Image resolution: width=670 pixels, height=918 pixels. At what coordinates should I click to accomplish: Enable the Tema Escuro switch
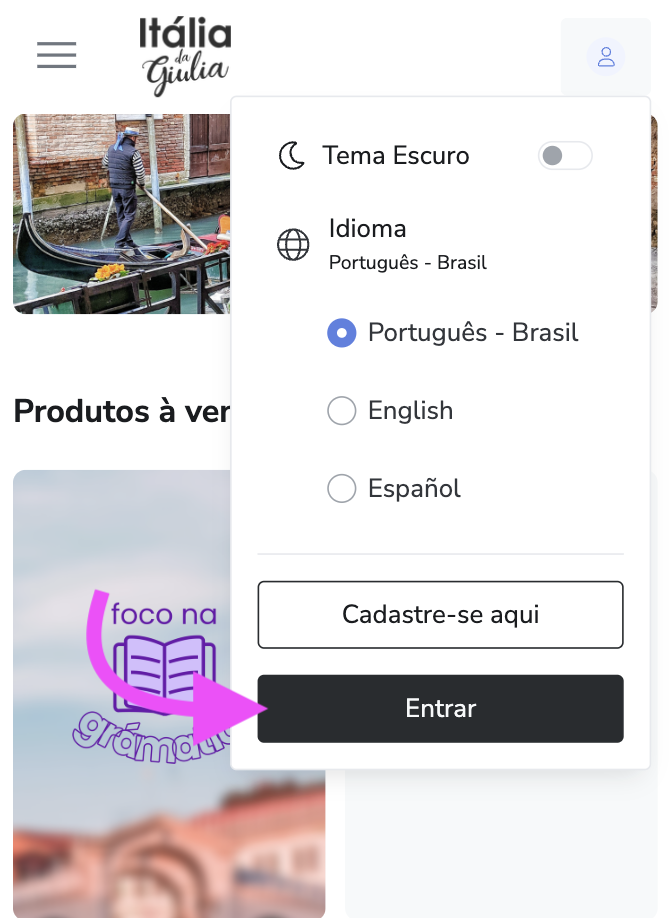[564, 156]
